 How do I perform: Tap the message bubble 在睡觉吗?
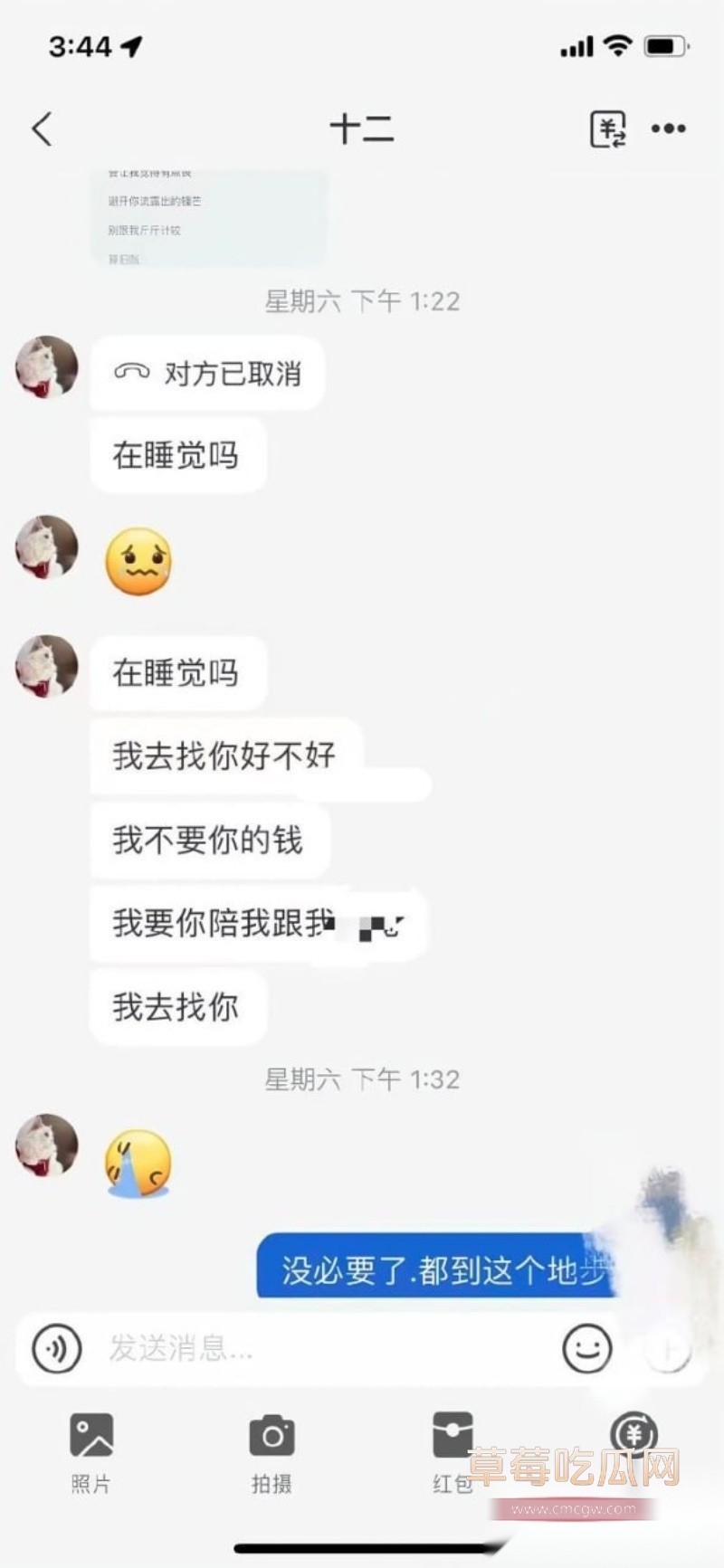tap(178, 455)
